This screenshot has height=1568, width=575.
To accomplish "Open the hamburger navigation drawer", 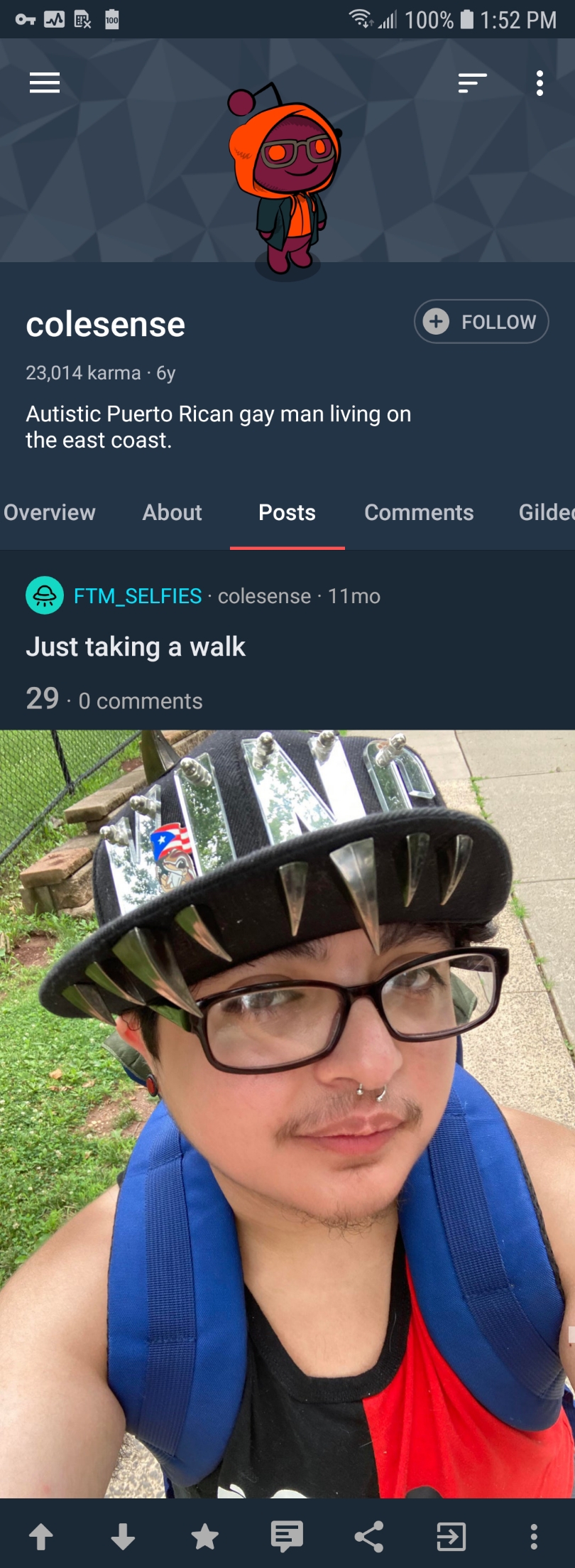I will coord(44,83).
